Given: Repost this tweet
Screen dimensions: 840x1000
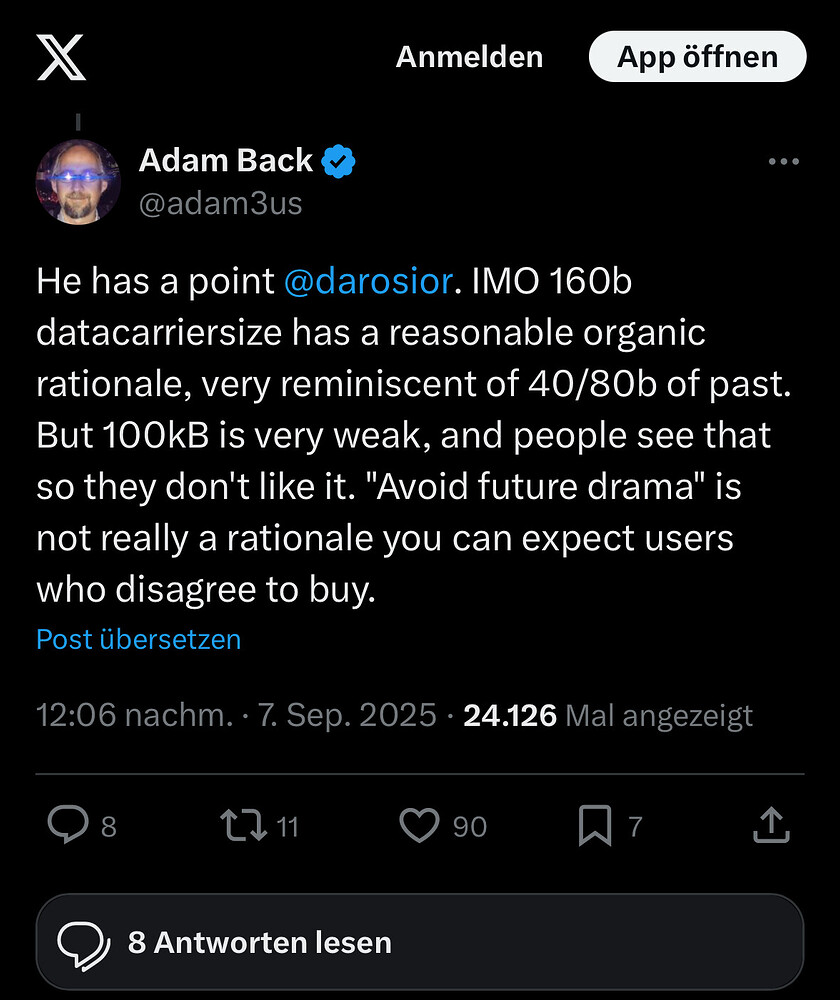Looking at the screenshot, I should tap(245, 826).
